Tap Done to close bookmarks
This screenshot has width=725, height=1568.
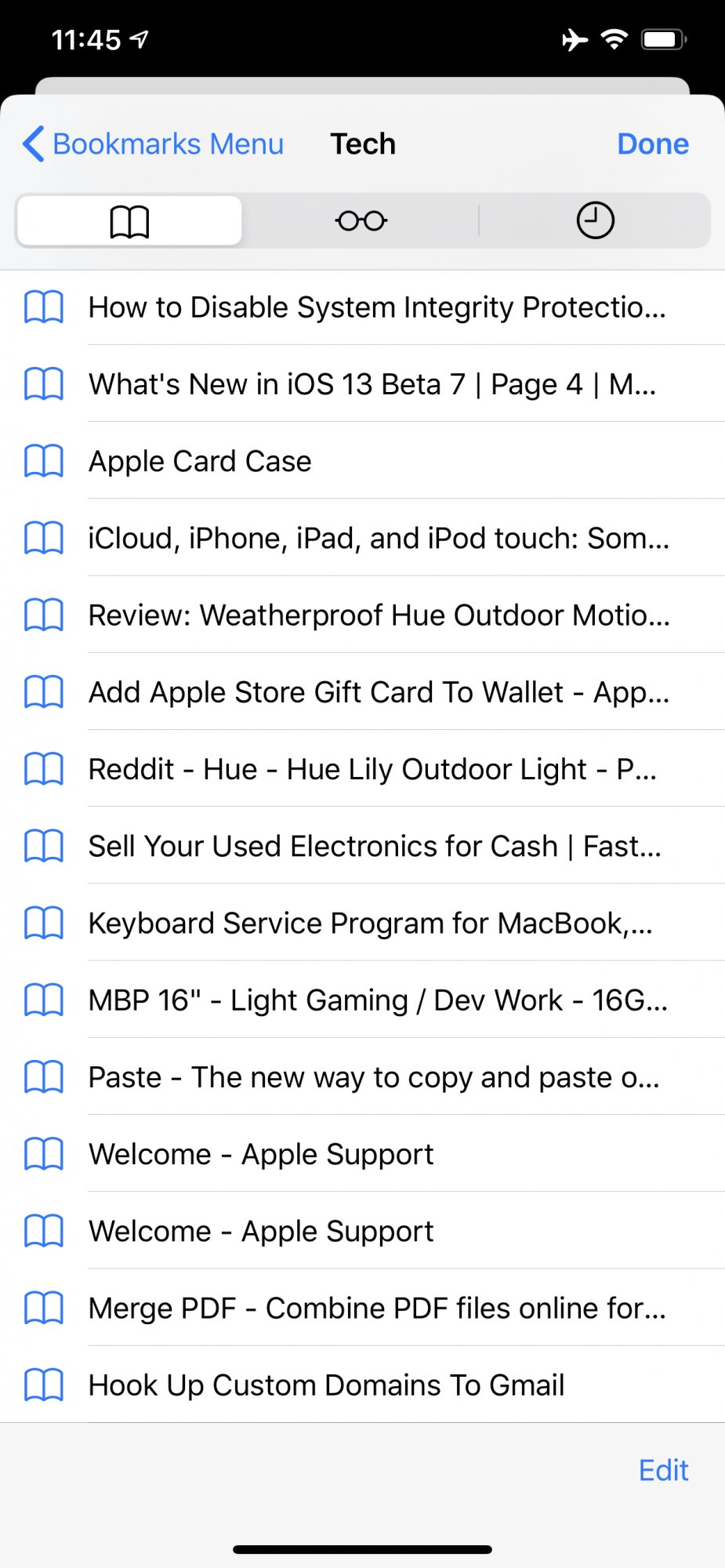pos(653,144)
